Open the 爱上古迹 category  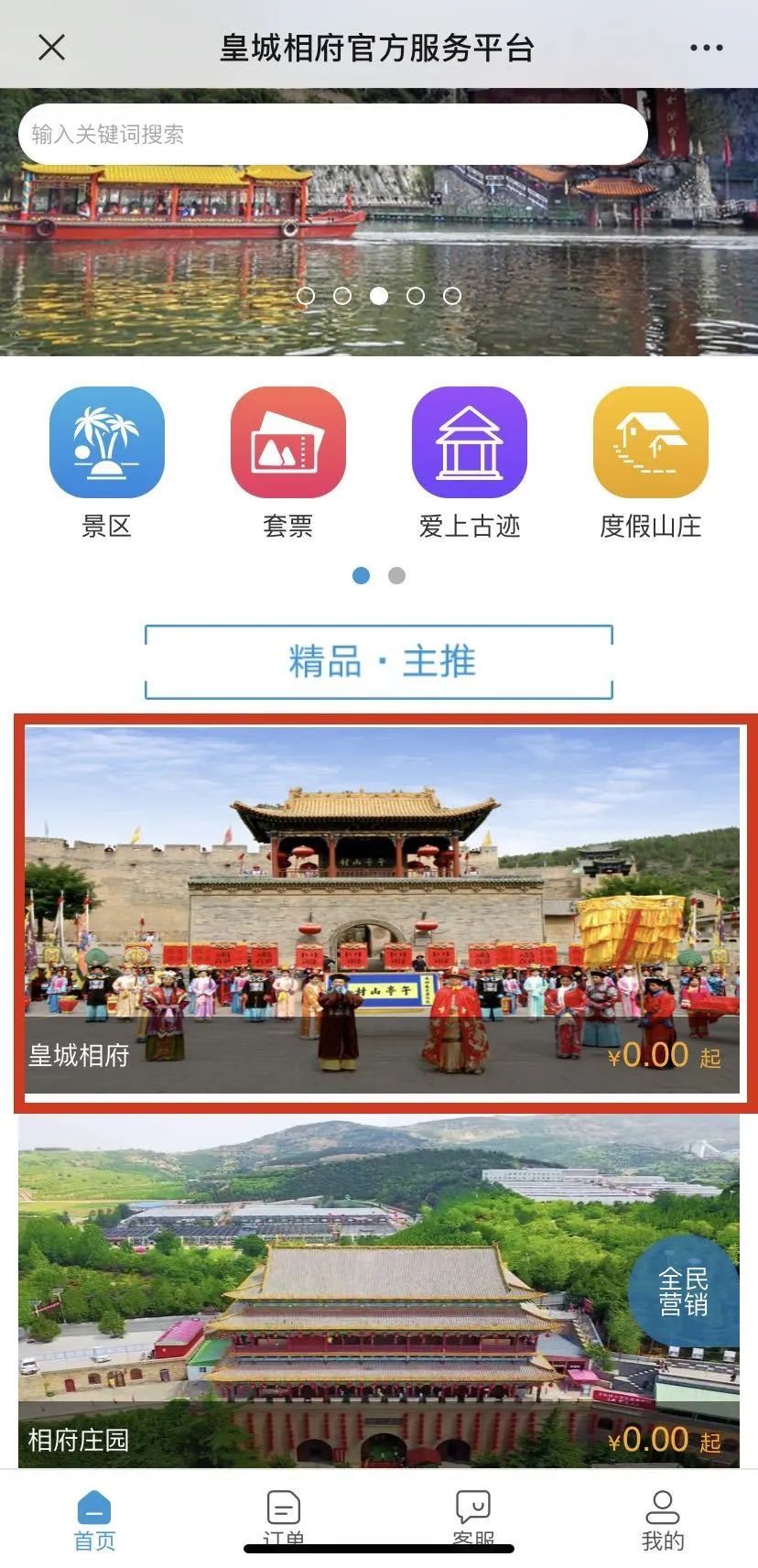coord(470,463)
